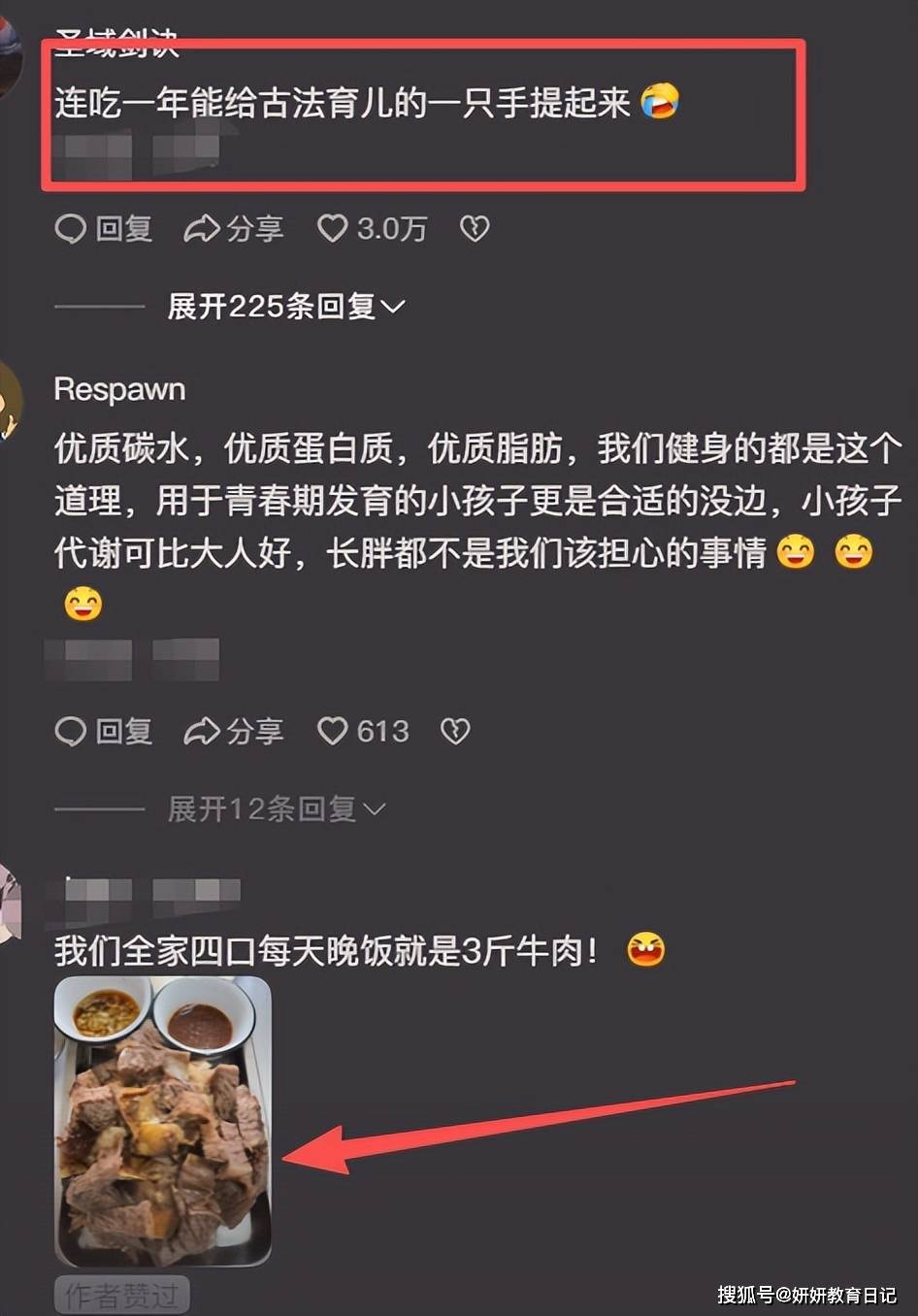Screen dimensions: 918x1316
Task: Expand the 12 replies
Action: (276, 808)
